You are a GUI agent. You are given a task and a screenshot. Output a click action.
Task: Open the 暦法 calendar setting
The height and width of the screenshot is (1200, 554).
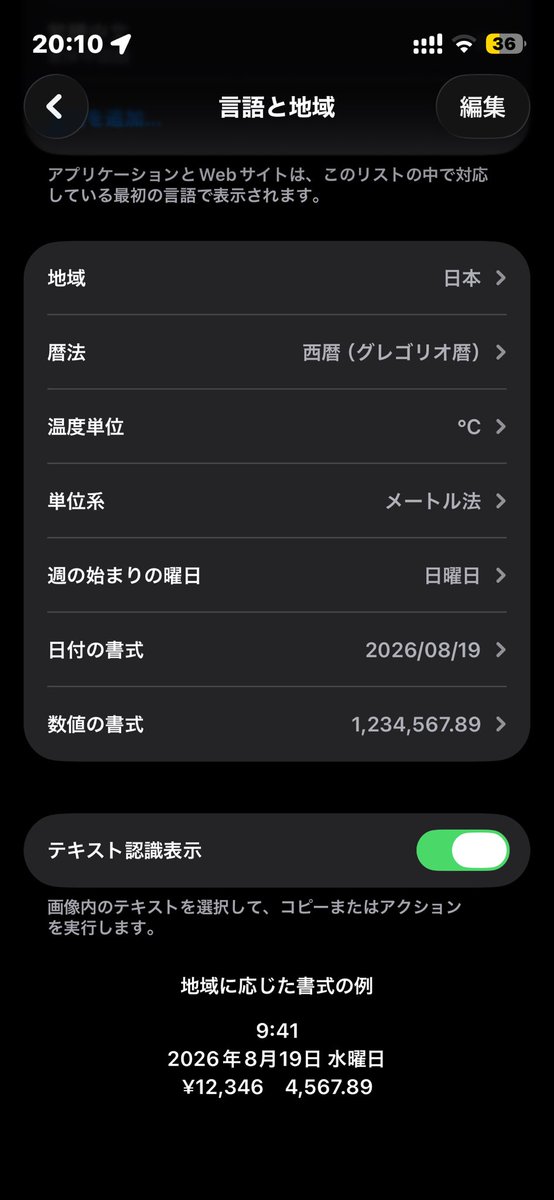[x=277, y=352]
